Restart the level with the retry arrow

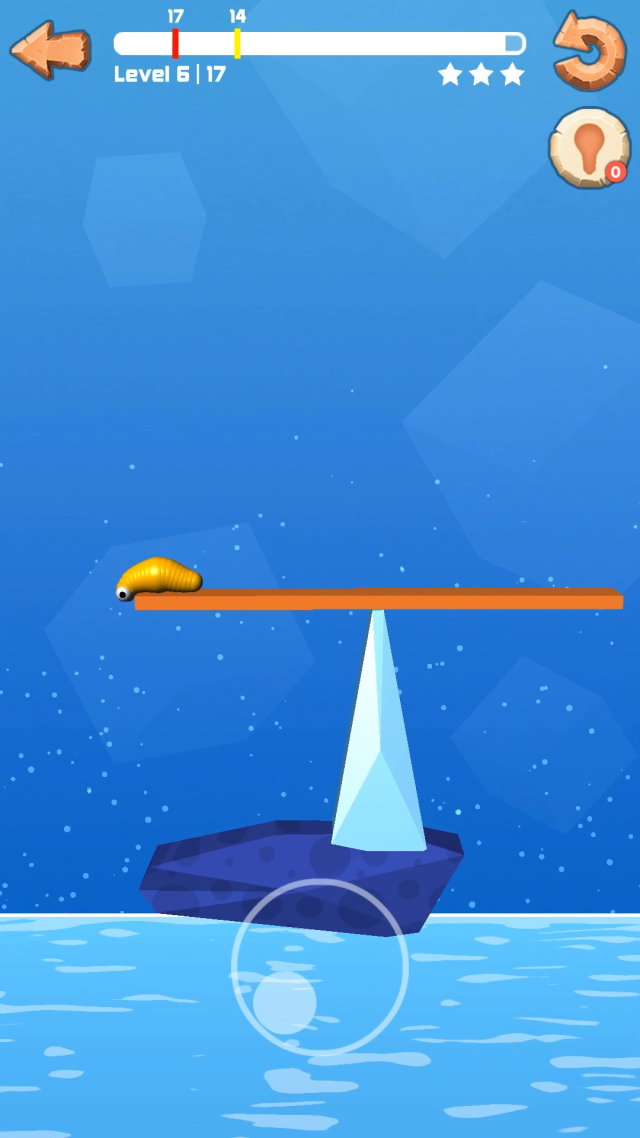pos(589,49)
